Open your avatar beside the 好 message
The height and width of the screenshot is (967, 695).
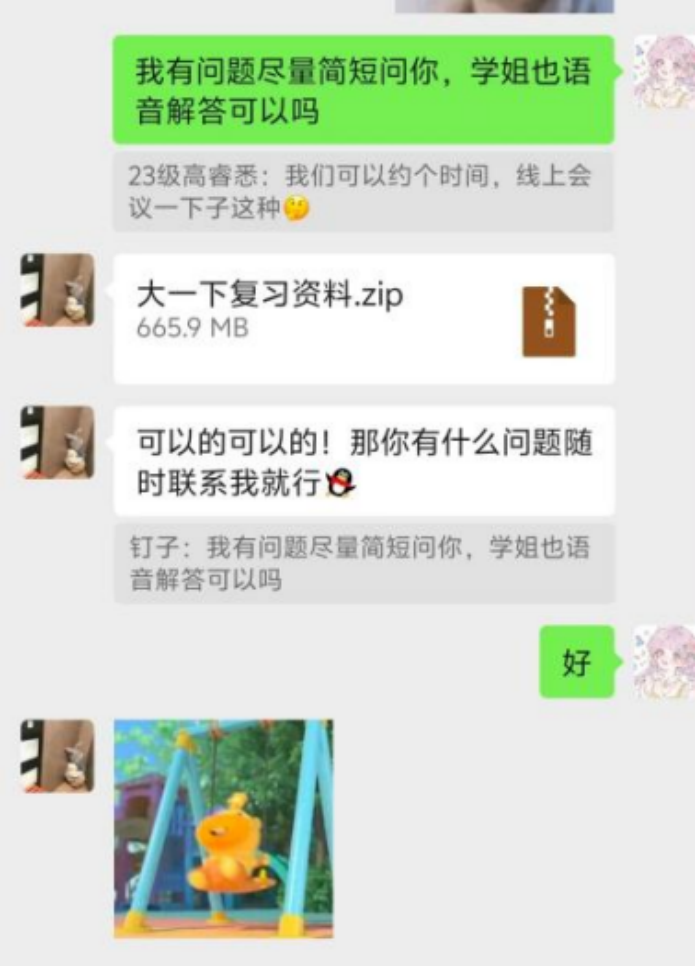point(663,661)
